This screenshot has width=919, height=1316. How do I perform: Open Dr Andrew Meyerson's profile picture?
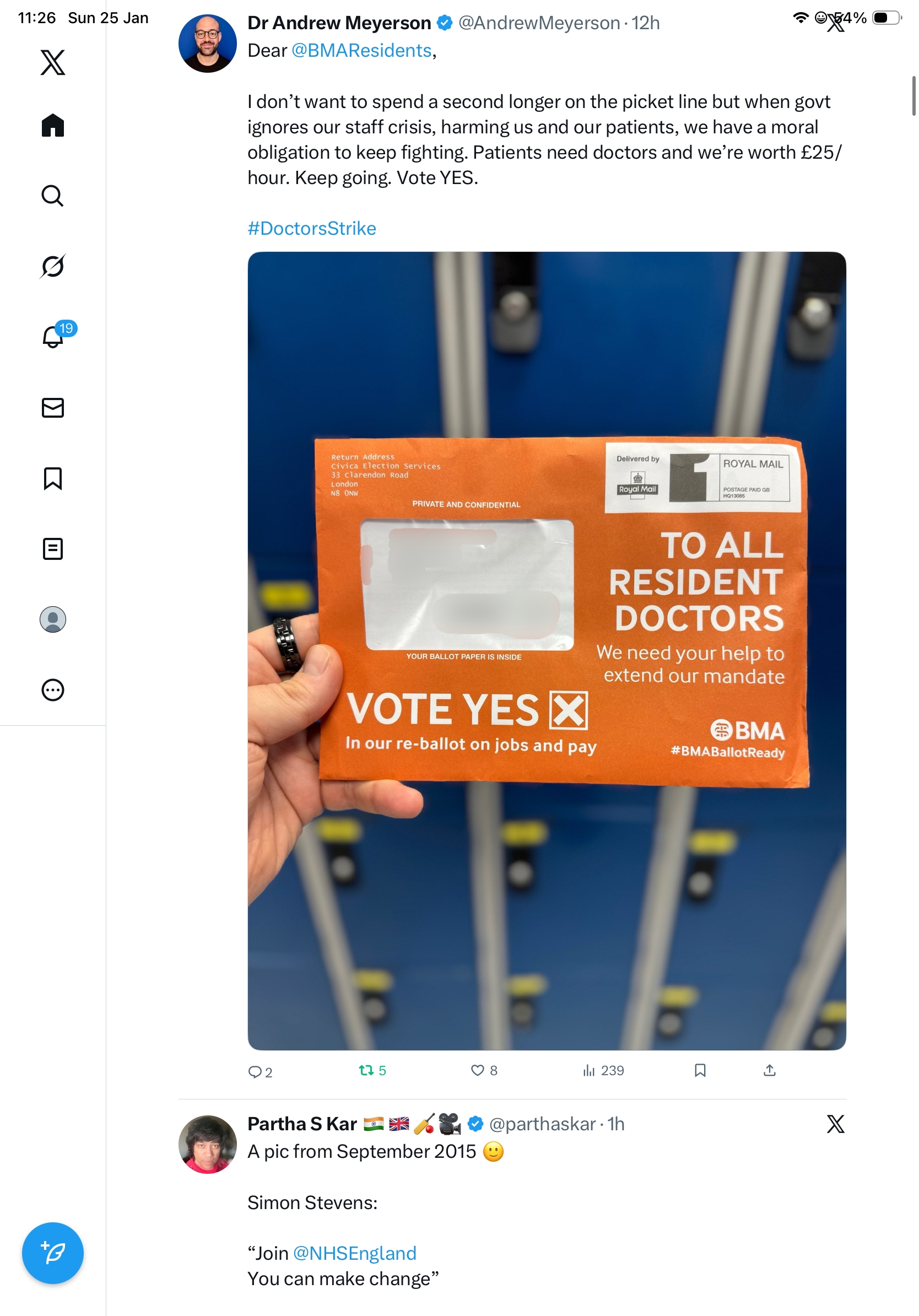(x=207, y=44)
